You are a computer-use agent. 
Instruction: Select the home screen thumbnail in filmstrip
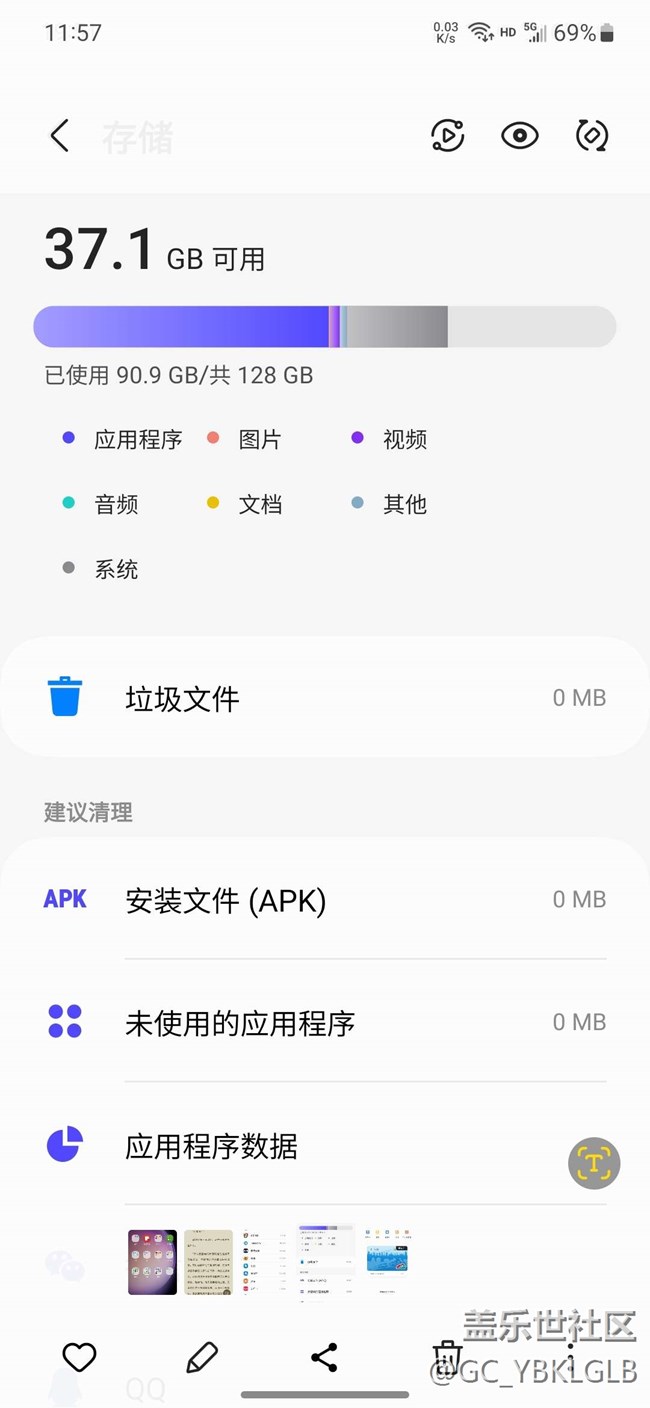152,1262
